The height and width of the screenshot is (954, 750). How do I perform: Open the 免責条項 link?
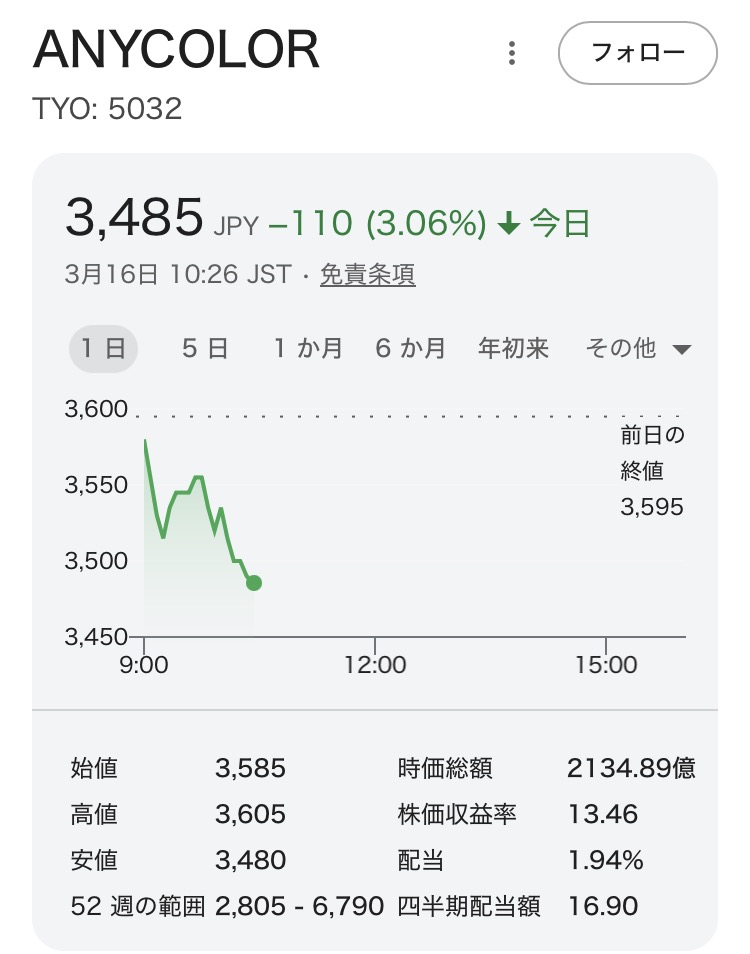(367, 275)
